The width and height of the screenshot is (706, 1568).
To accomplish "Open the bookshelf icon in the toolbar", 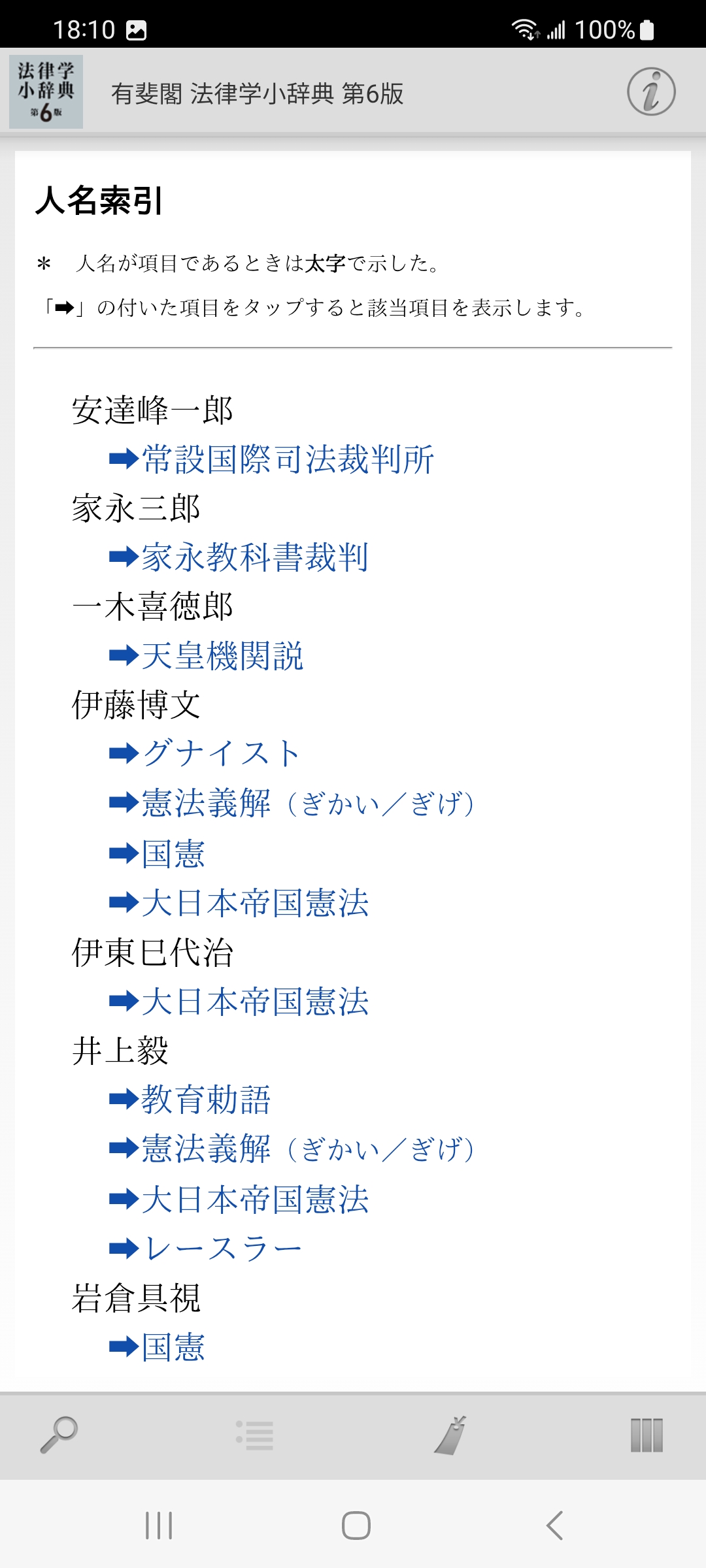I will tap(647, 1435).
